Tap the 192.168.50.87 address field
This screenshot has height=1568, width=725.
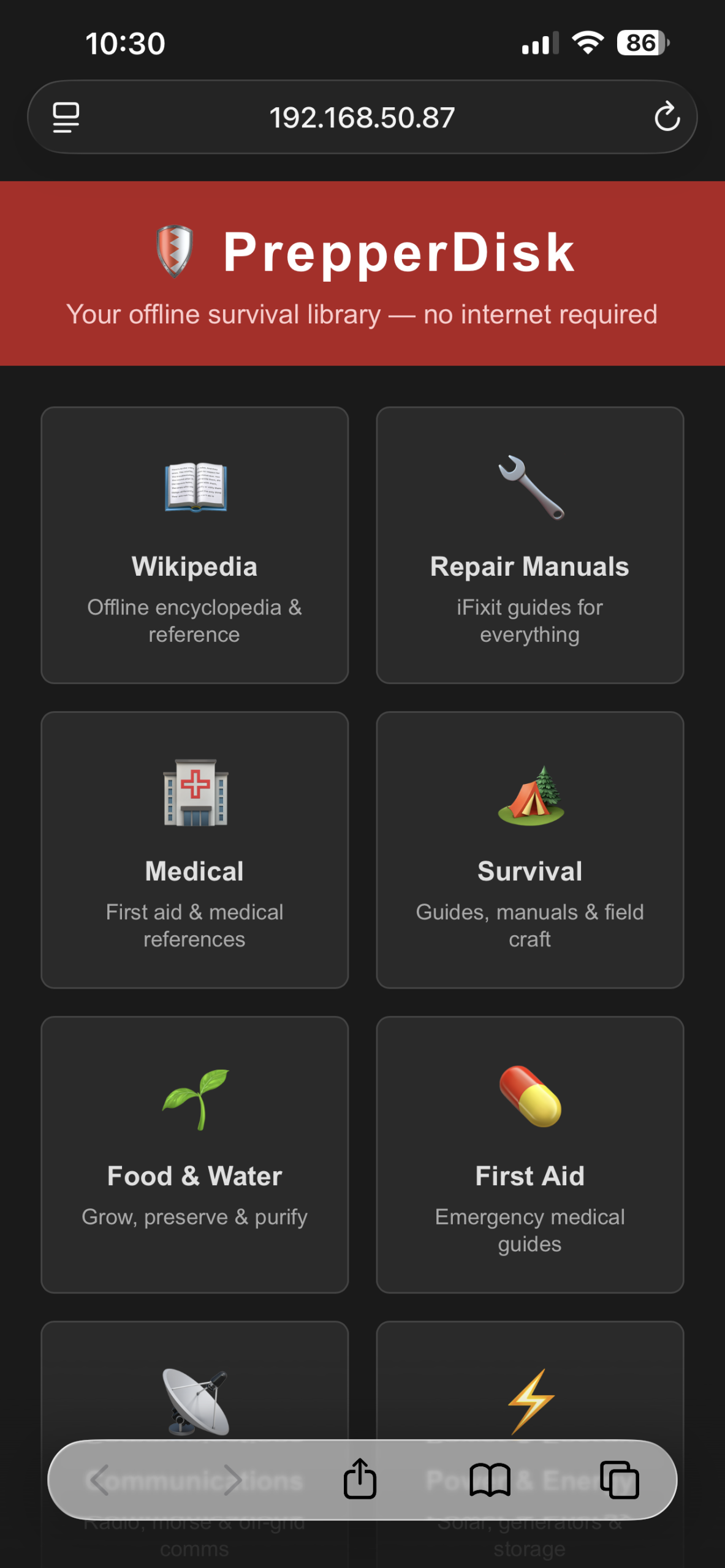362,117
